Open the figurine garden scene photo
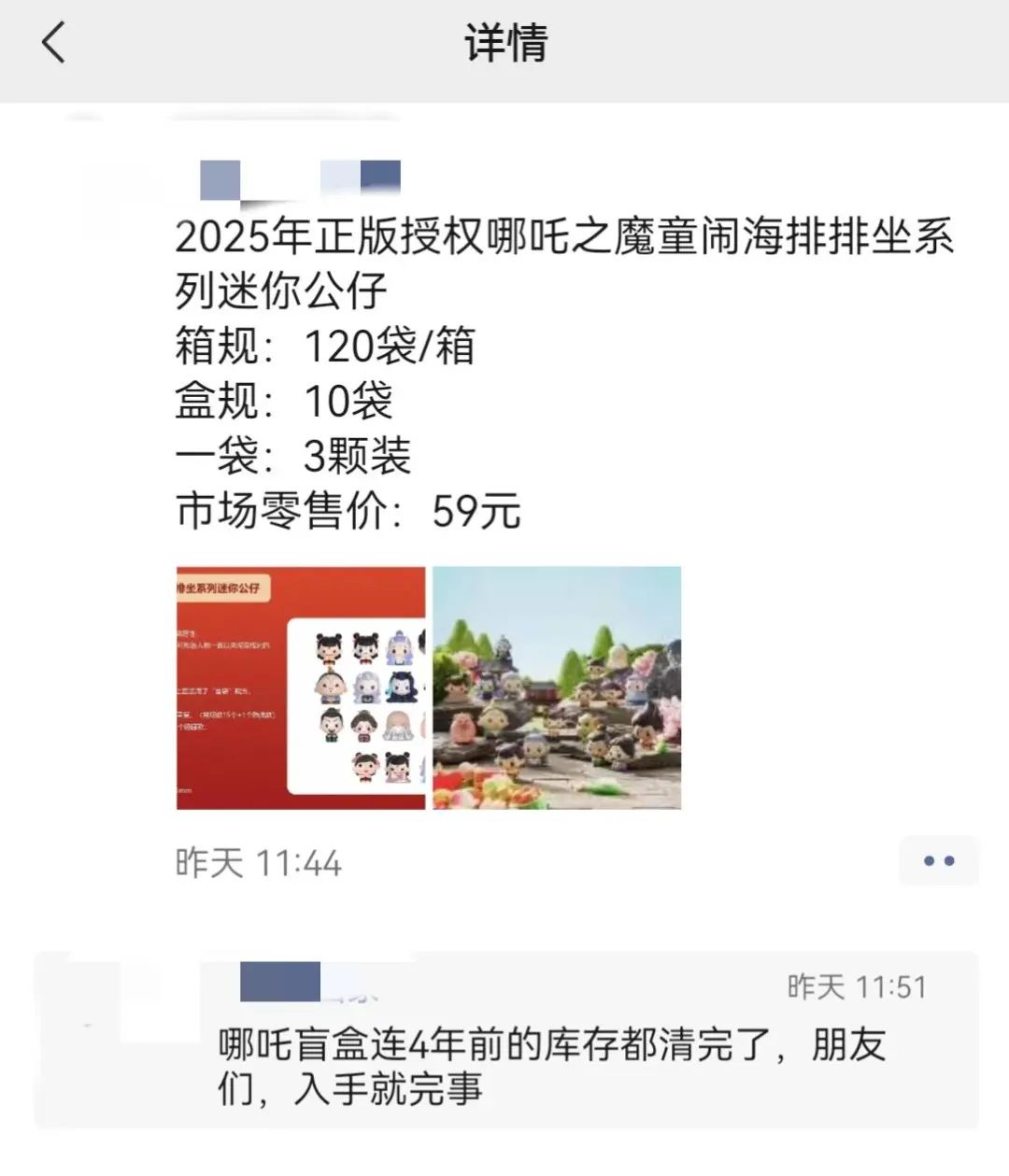This screenshot has width=1009, height=1176. (x=557, y=687)
